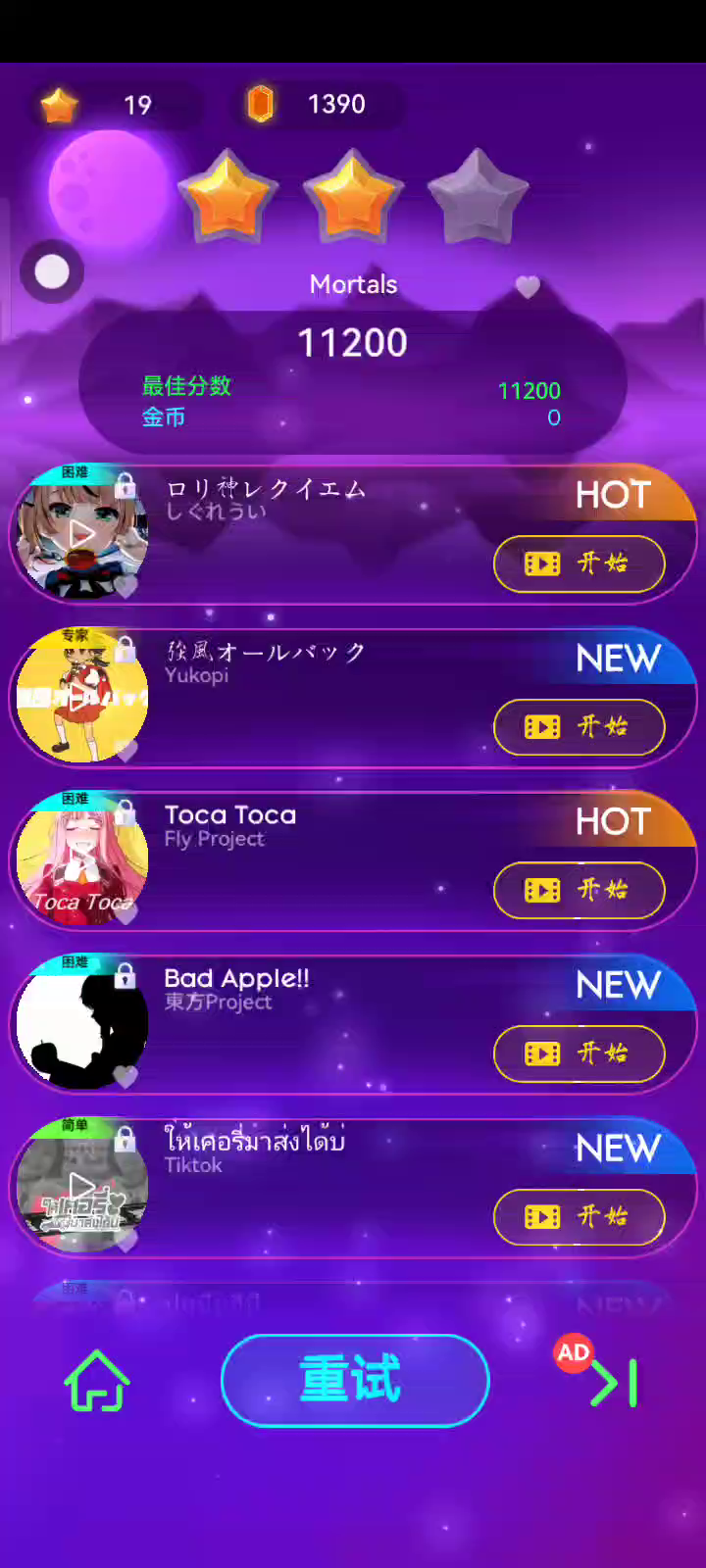This screenshot has height=1568, width=706.
Task: Start Toca Toca with the 开始 button
Action: click(x=579, y=890)
